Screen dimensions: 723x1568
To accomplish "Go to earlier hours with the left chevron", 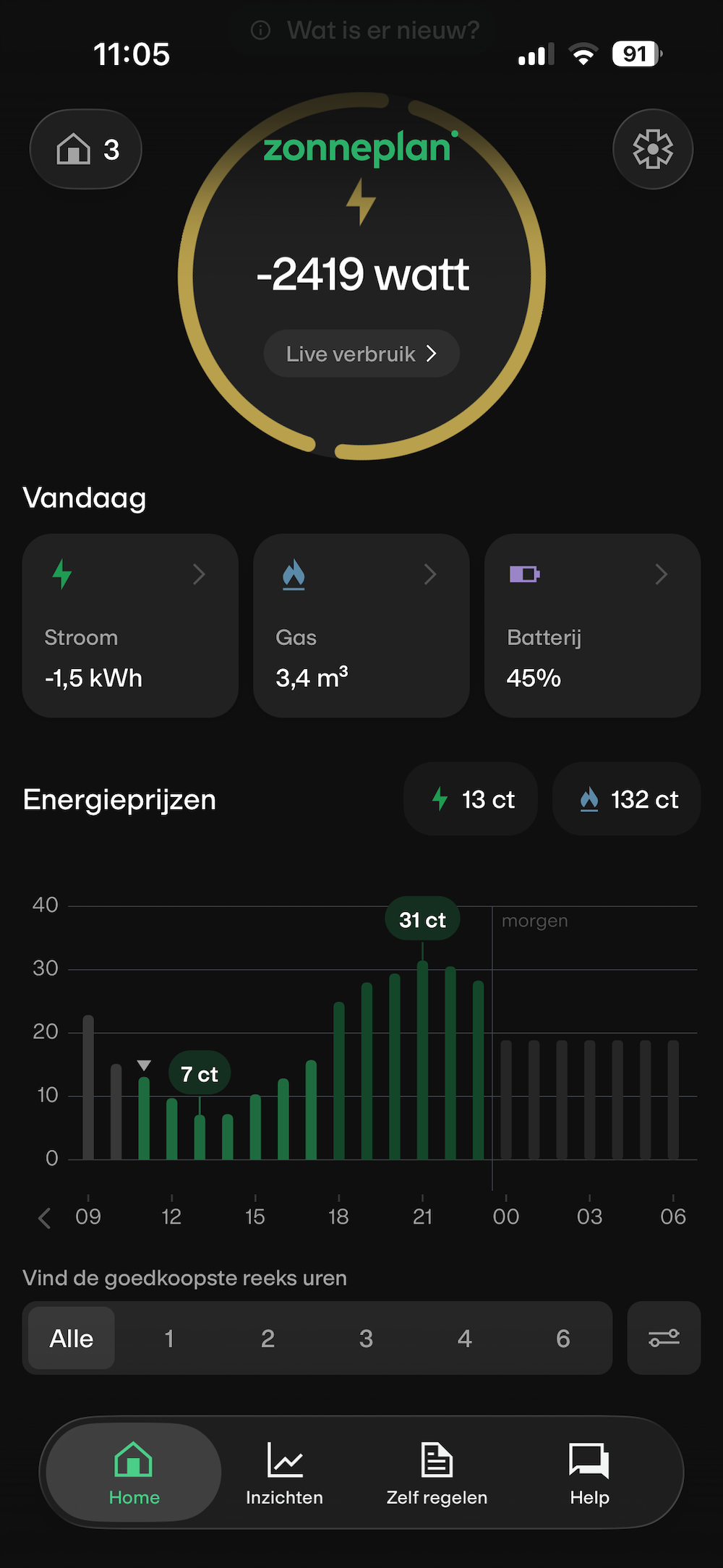I will coord(44,1218).
